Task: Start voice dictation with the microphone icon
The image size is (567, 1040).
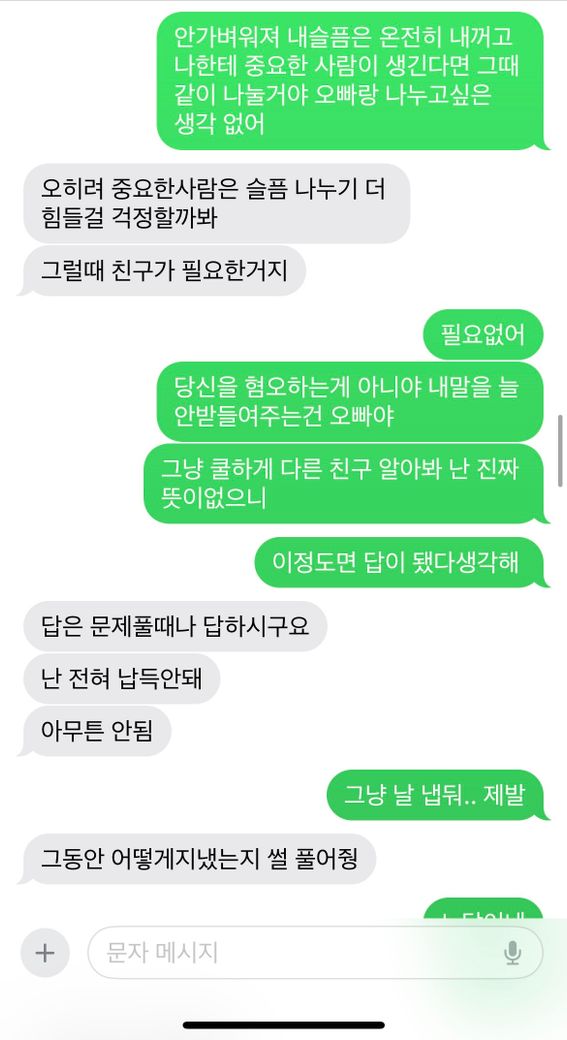Action: point(512,953)
